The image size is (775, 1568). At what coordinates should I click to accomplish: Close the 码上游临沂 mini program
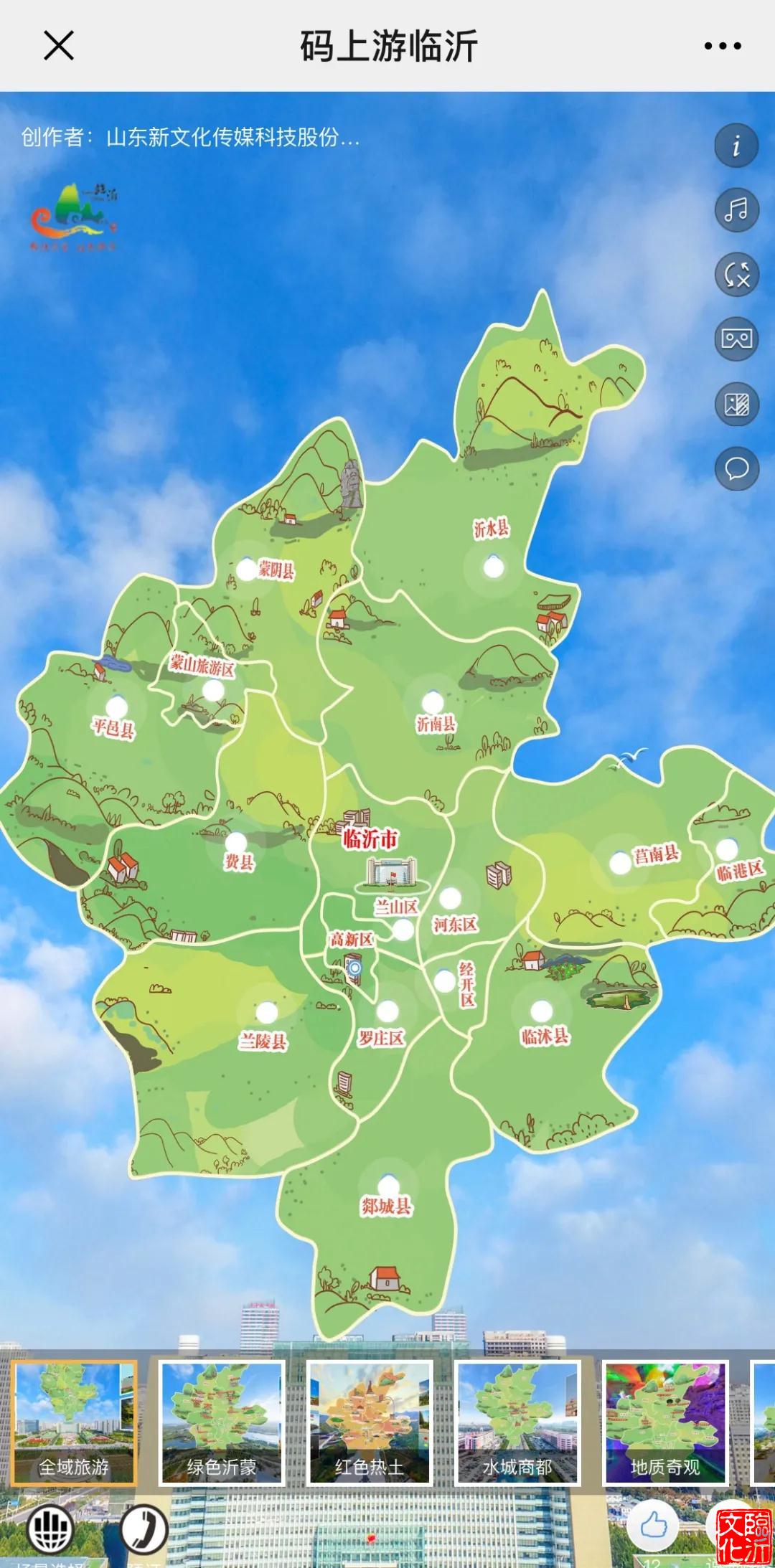[59, 47]
